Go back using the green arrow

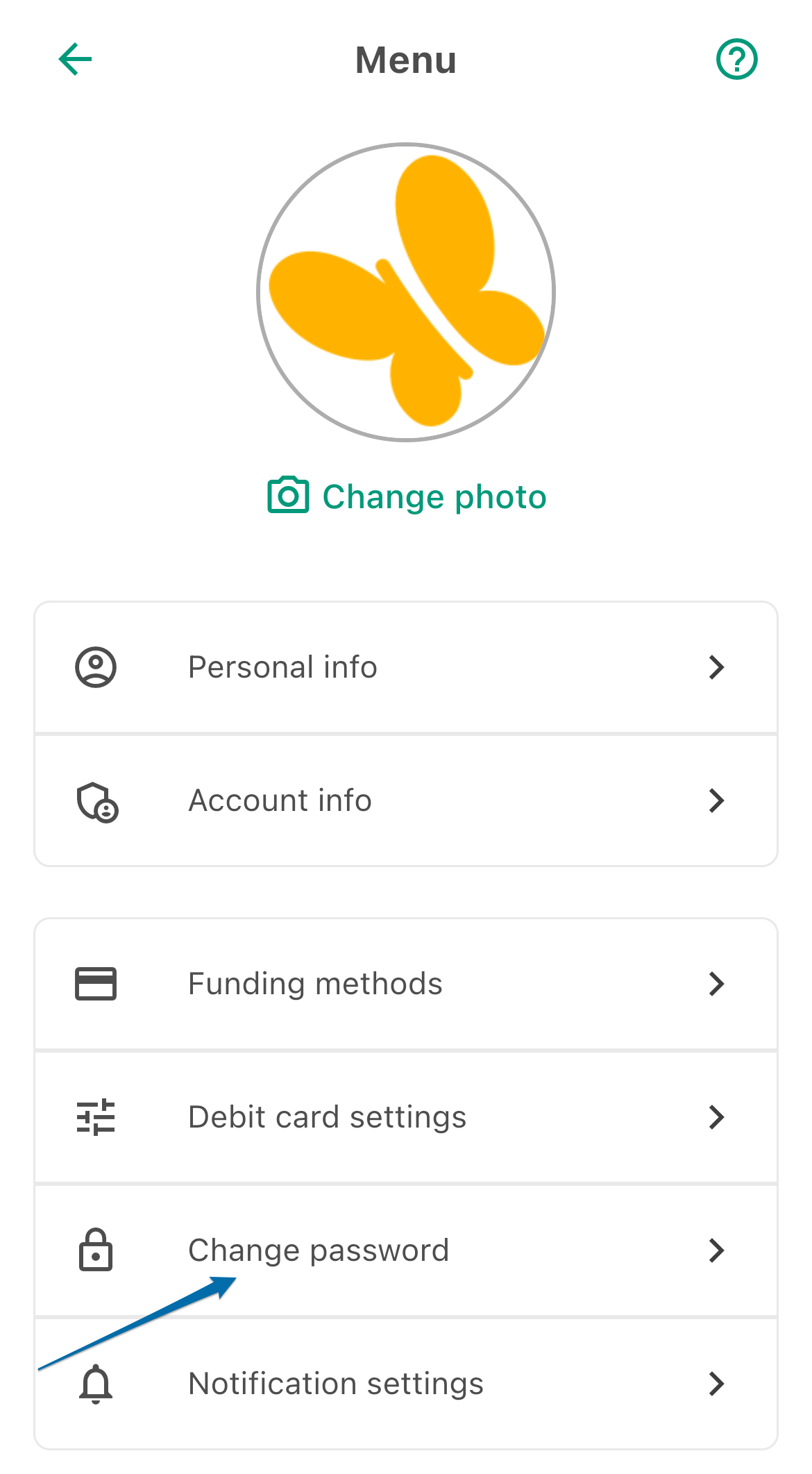point(75,59)
